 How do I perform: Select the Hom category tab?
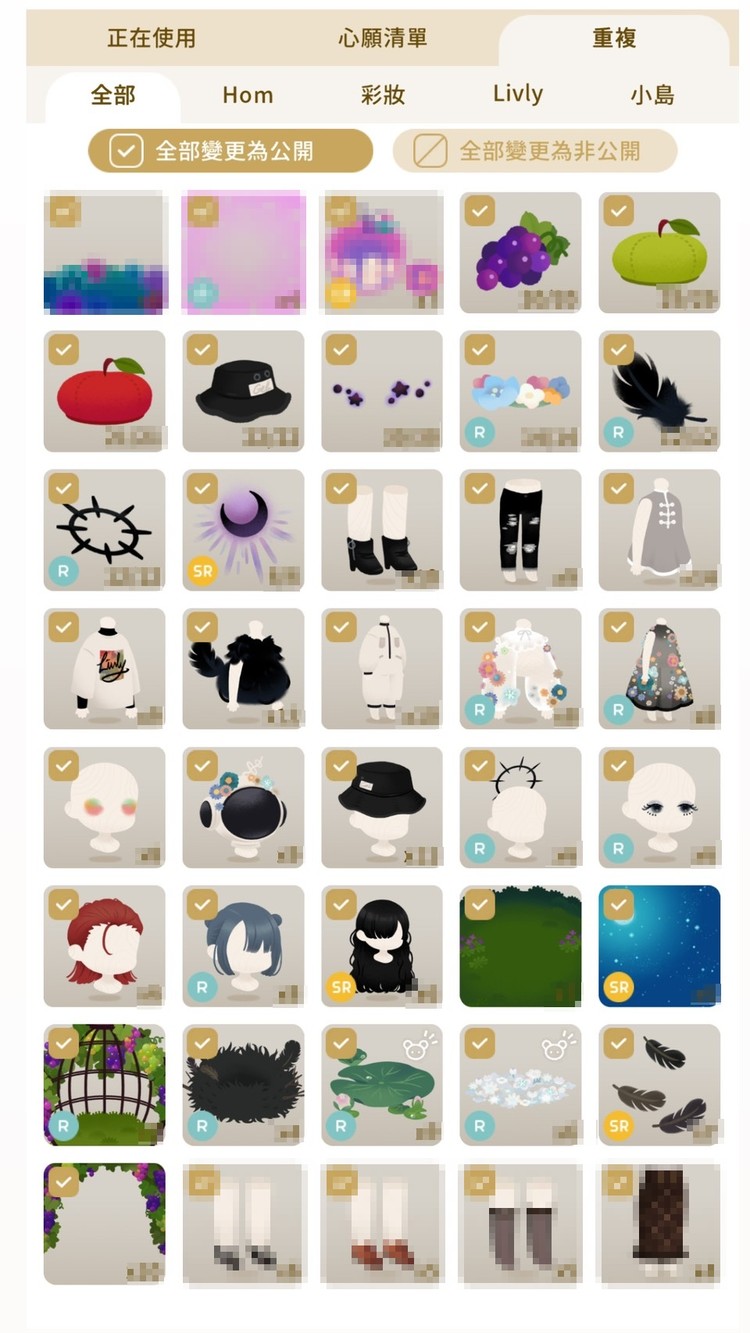click(x=247, y=96)
